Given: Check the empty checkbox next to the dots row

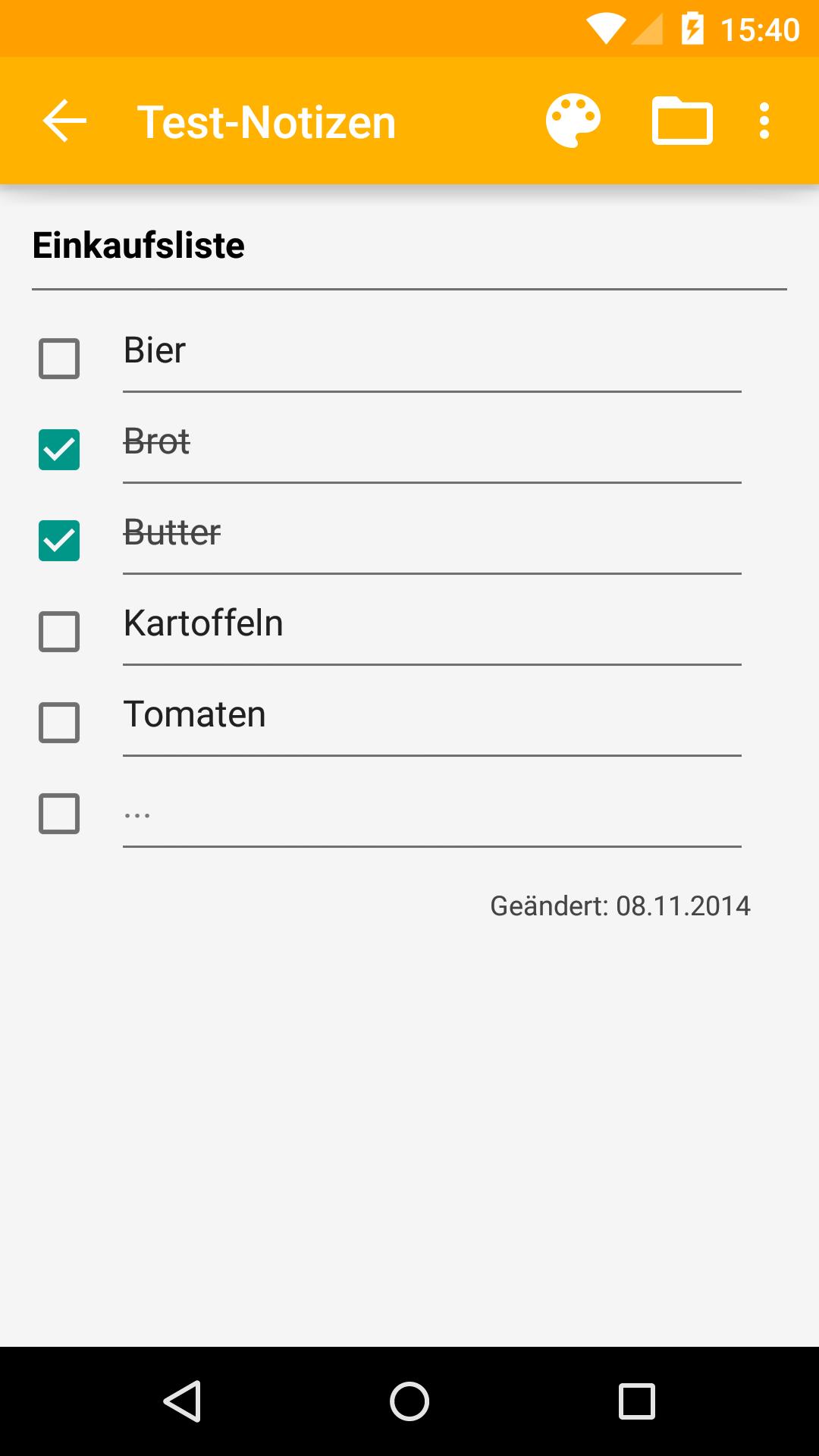Looking at the screenshot, I should (59, 813).
